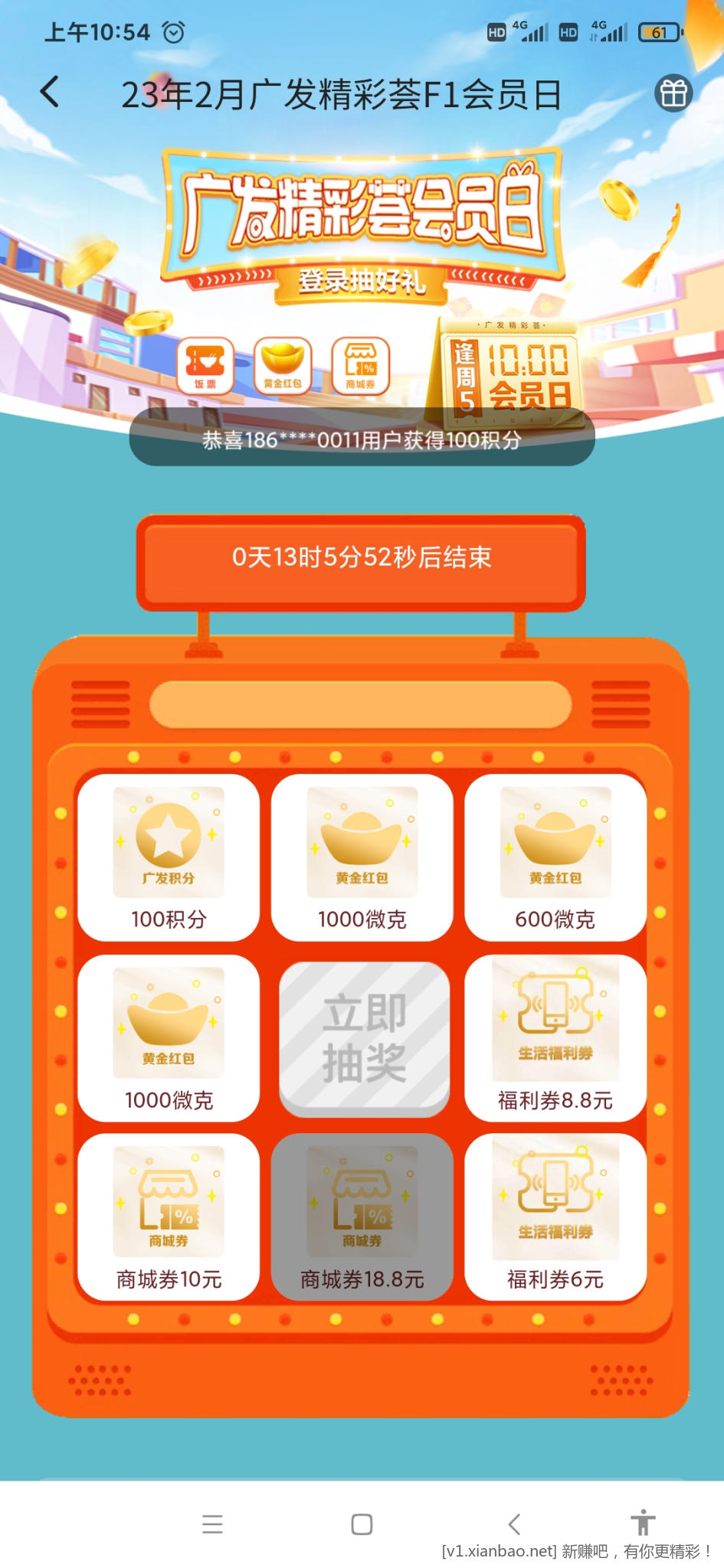This screenshot has height=1568, width=724.
Task: Go to the system home screen
Action: click(362, 1524)
